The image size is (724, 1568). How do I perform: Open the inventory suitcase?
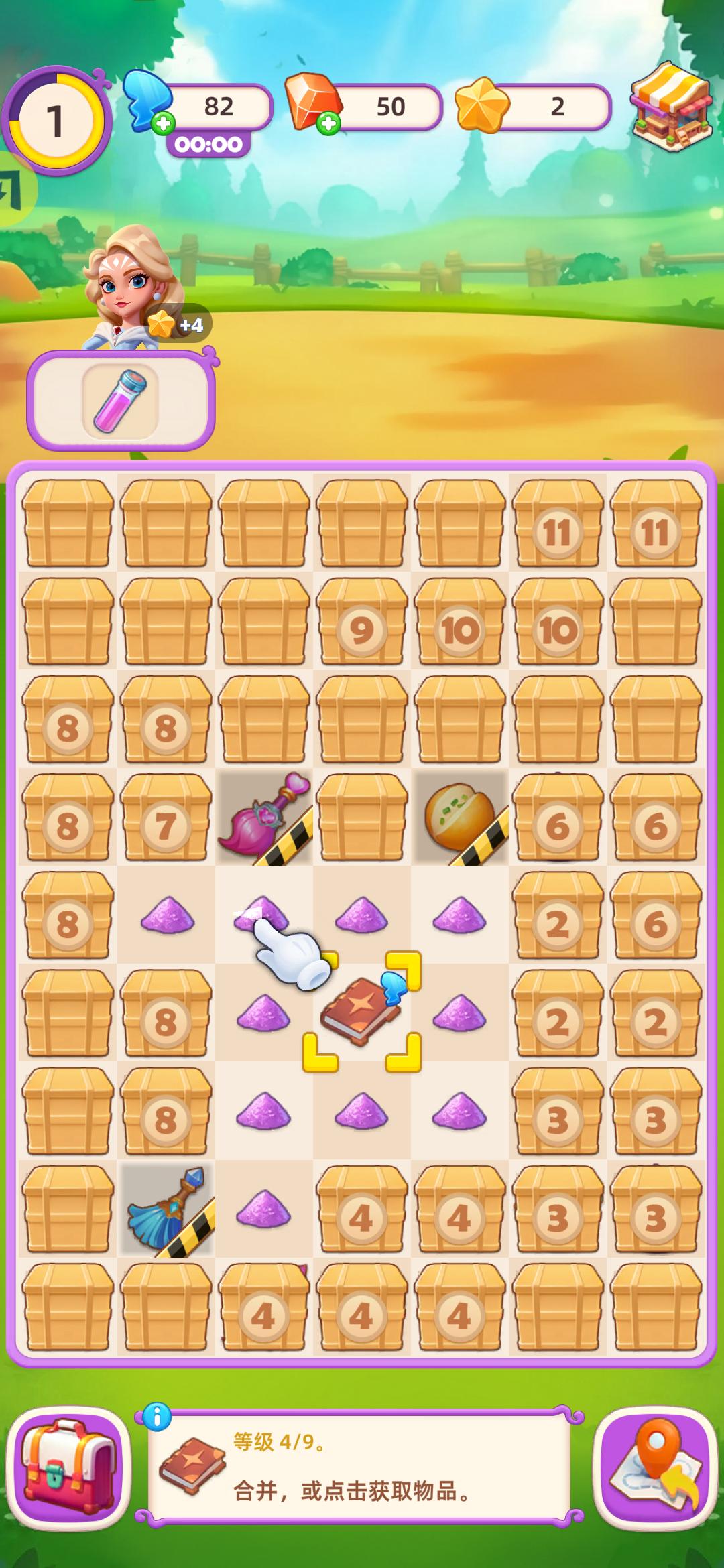[x=67, y=1467]
